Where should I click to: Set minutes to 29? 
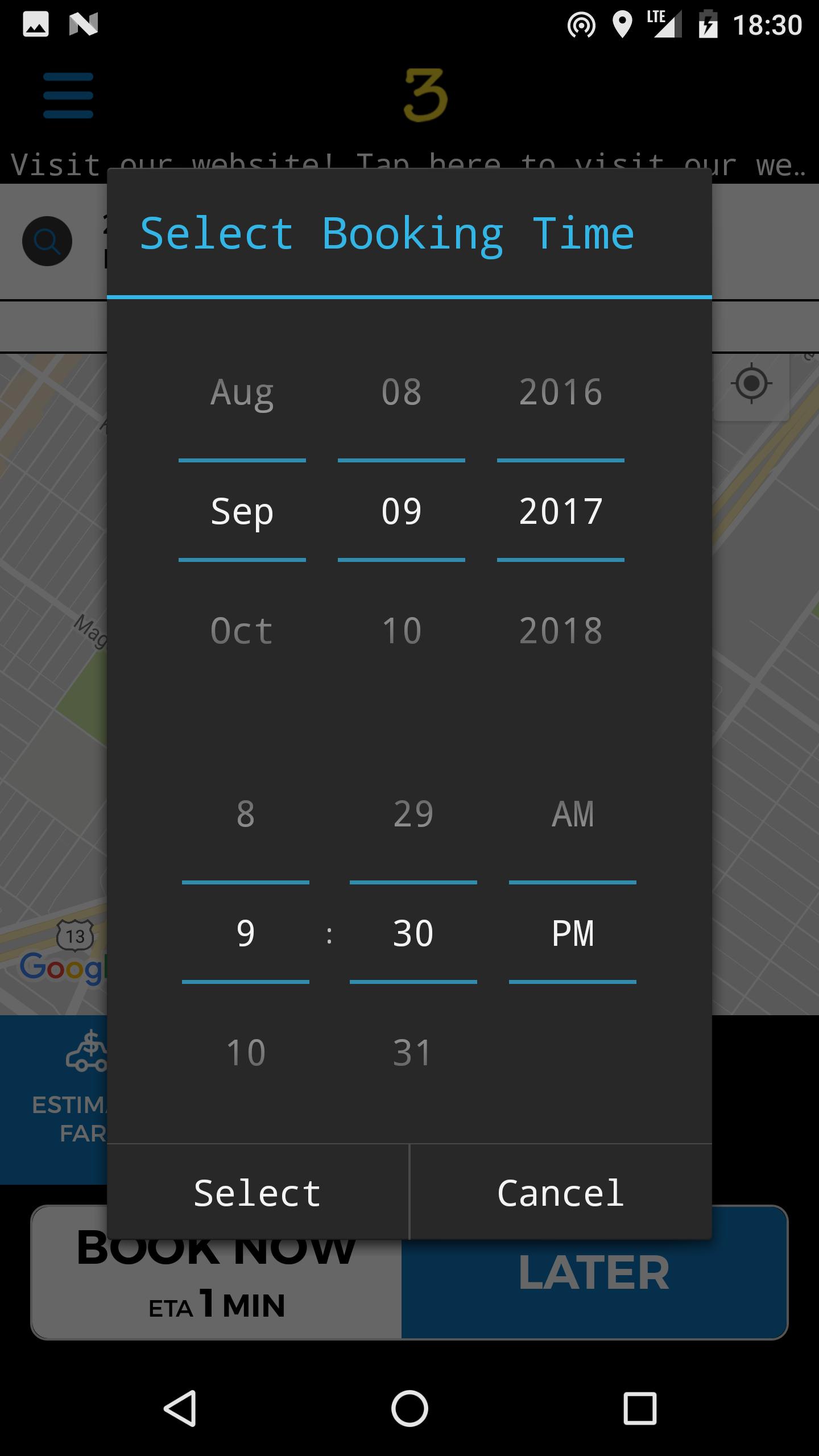click(413, 814)
